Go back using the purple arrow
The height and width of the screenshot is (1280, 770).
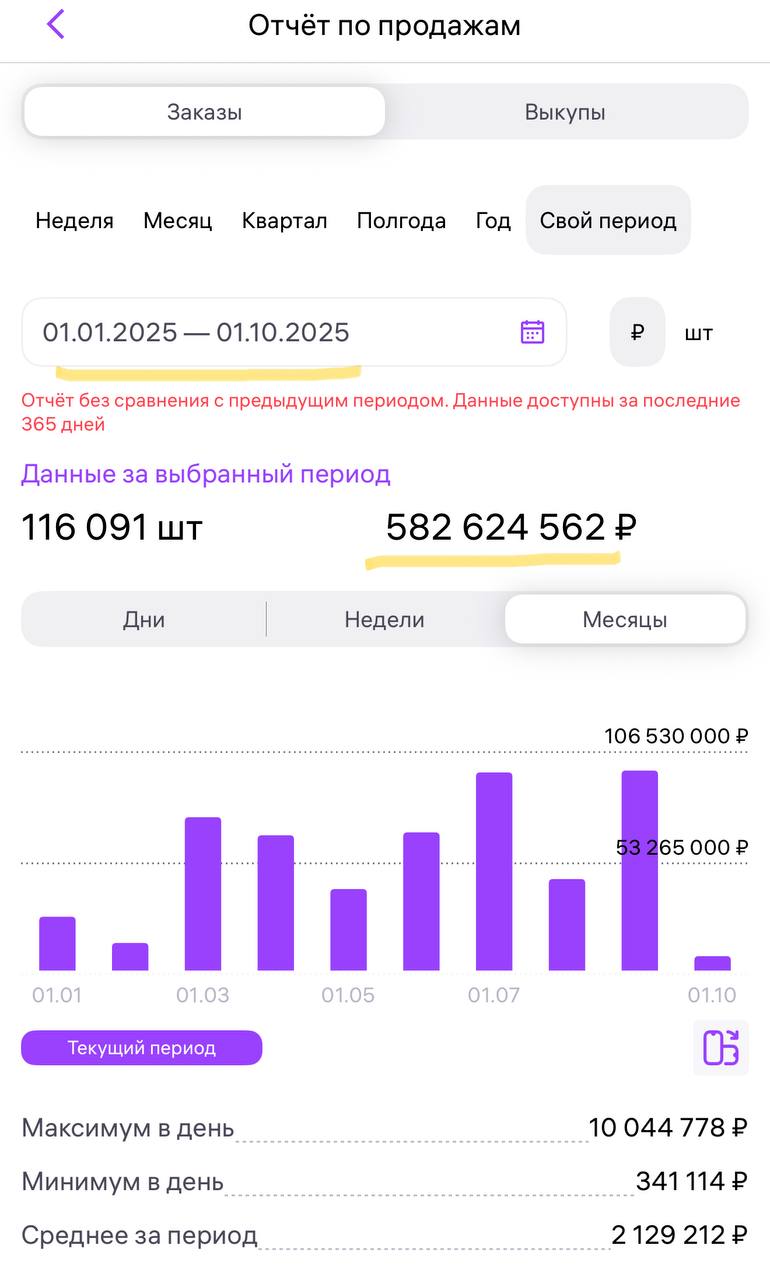click(x=56, y=24)
